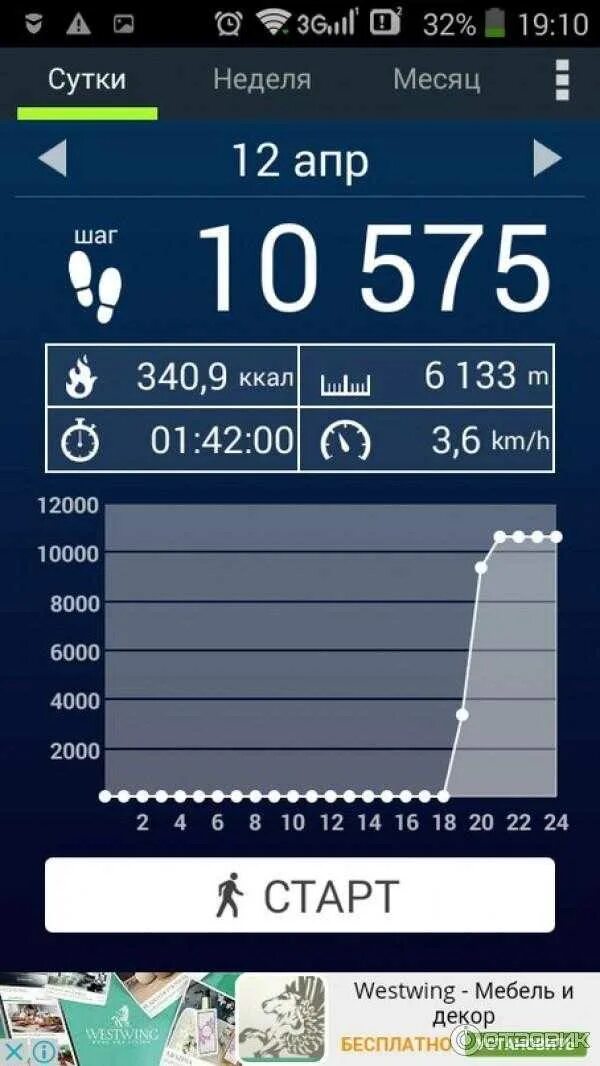
Task: Open the overflow menu
Action: tap(562, 80)
